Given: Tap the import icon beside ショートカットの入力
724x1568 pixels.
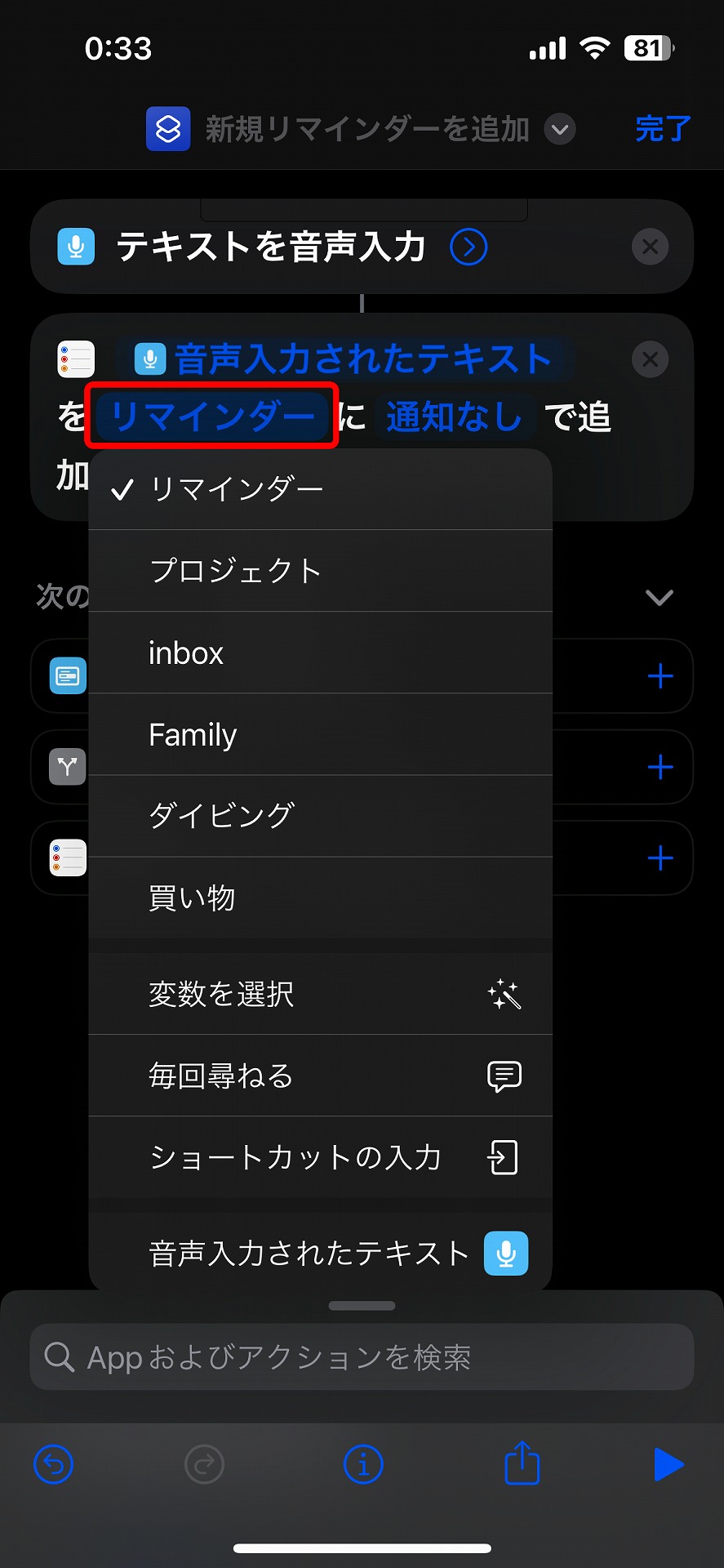Looking at the screenshot, I should [502, 1157].
